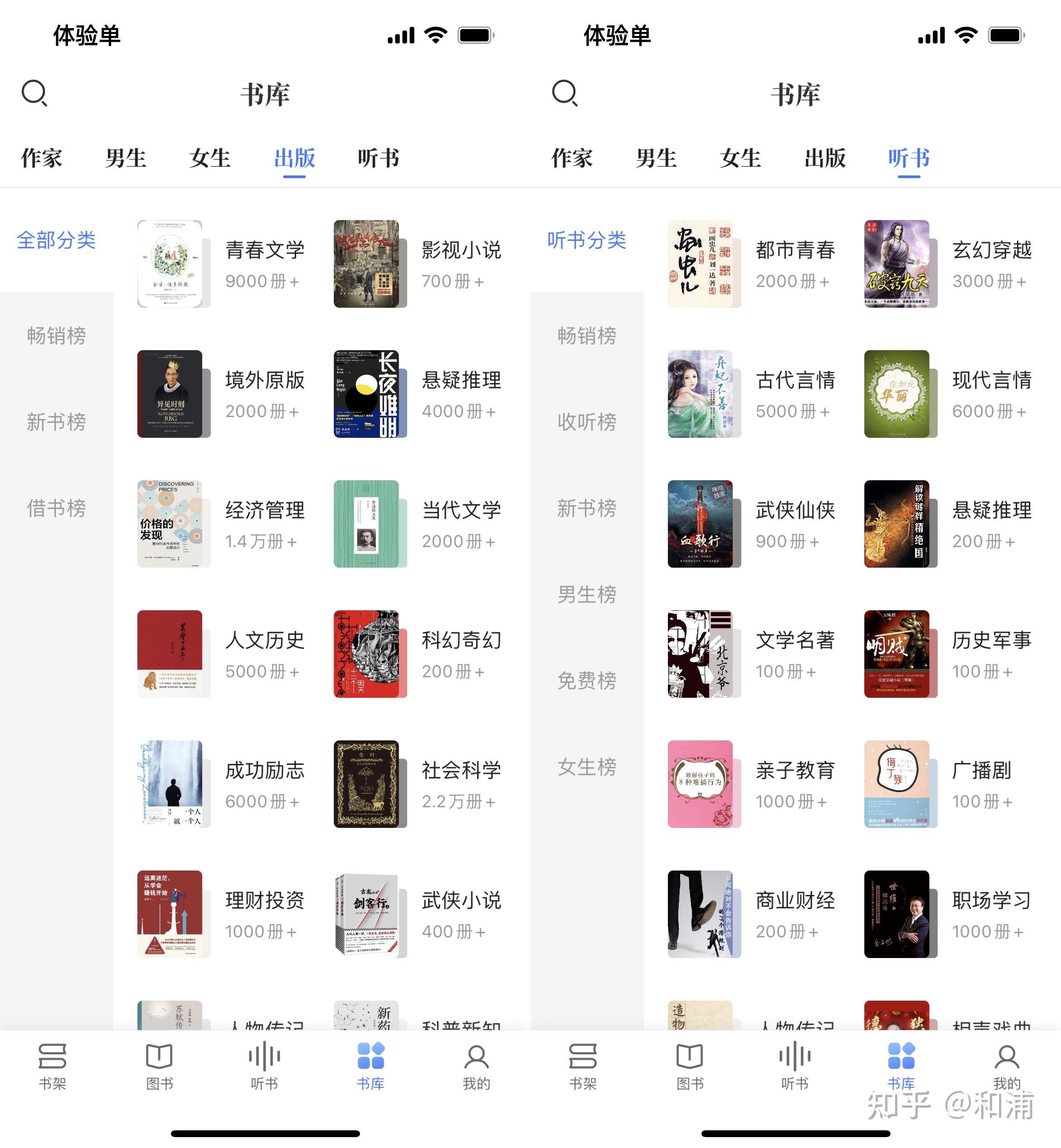Screen dimensions: 1061x1148
Task: Open the 境外原版 category
Action: point(264,380)
